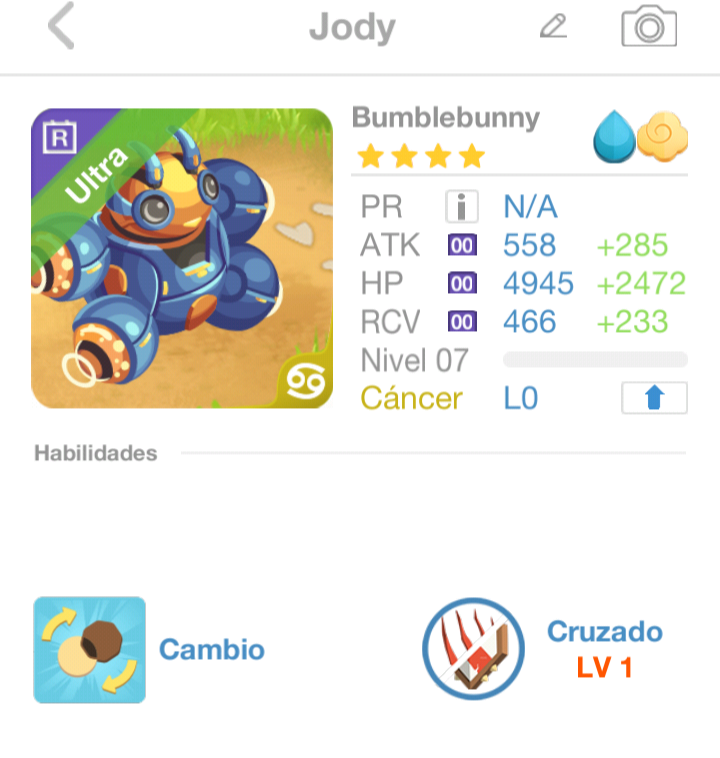Open the PR info icon

[x=461, y=207]
